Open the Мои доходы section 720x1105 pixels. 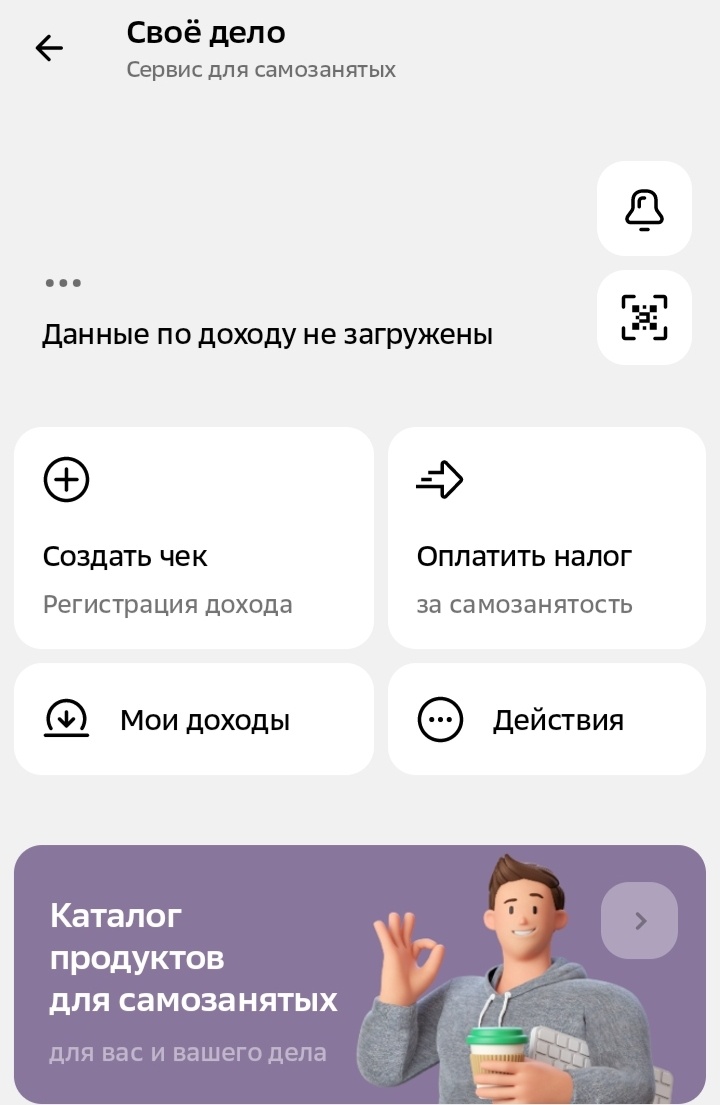[194, 719]
